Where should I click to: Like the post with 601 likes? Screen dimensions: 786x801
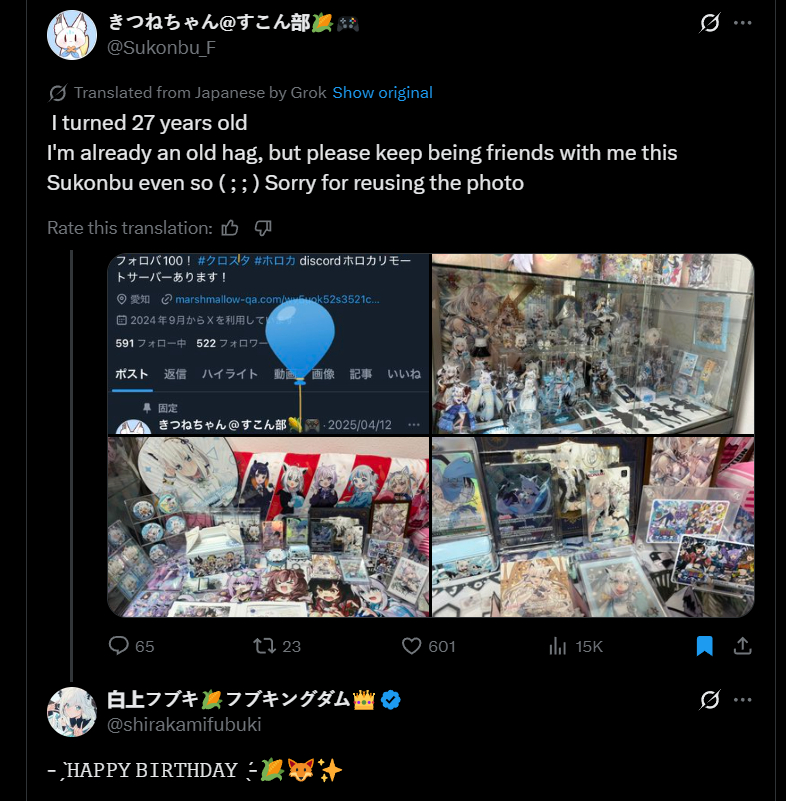[411, 646]
